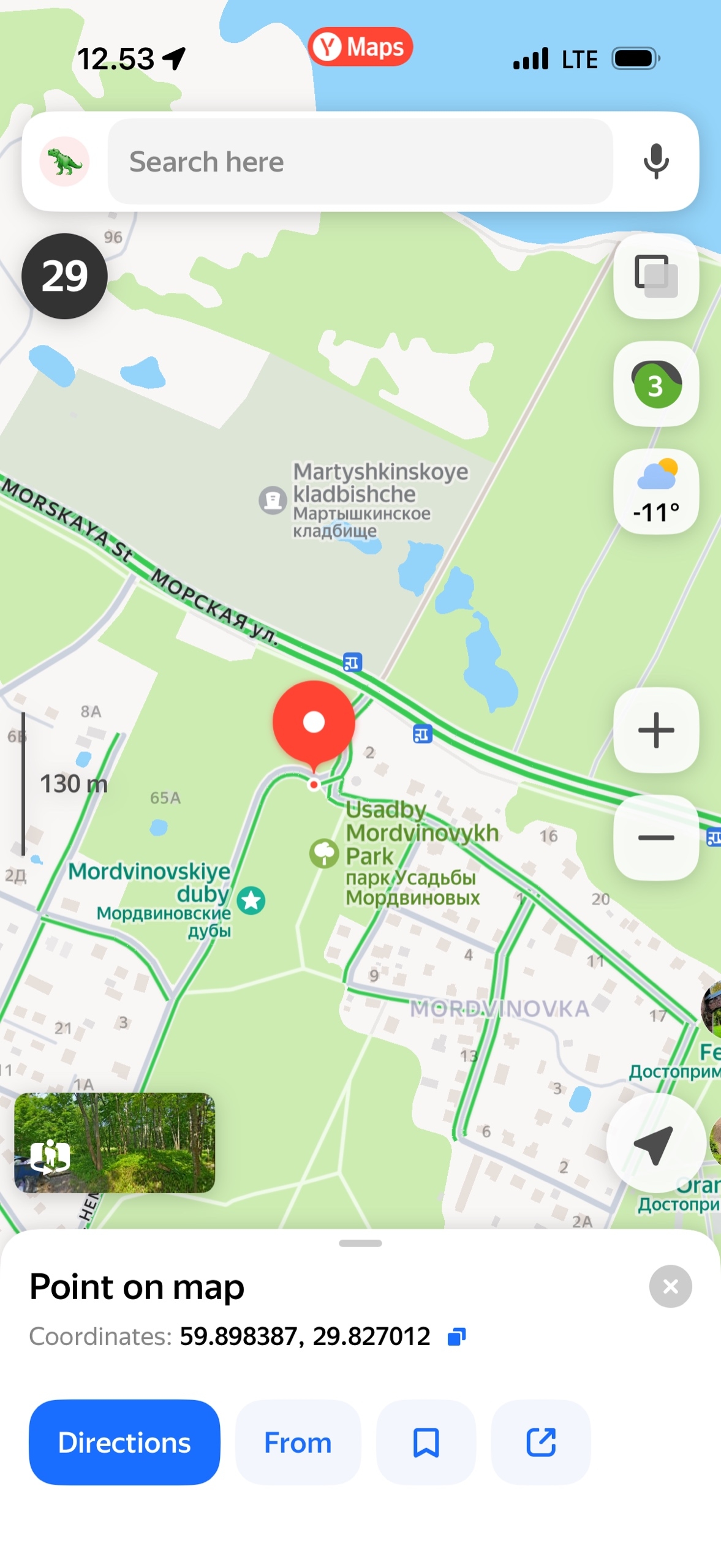
Task: Tap the Search here field
Action: pyautogui.click(x=360, y=162)
